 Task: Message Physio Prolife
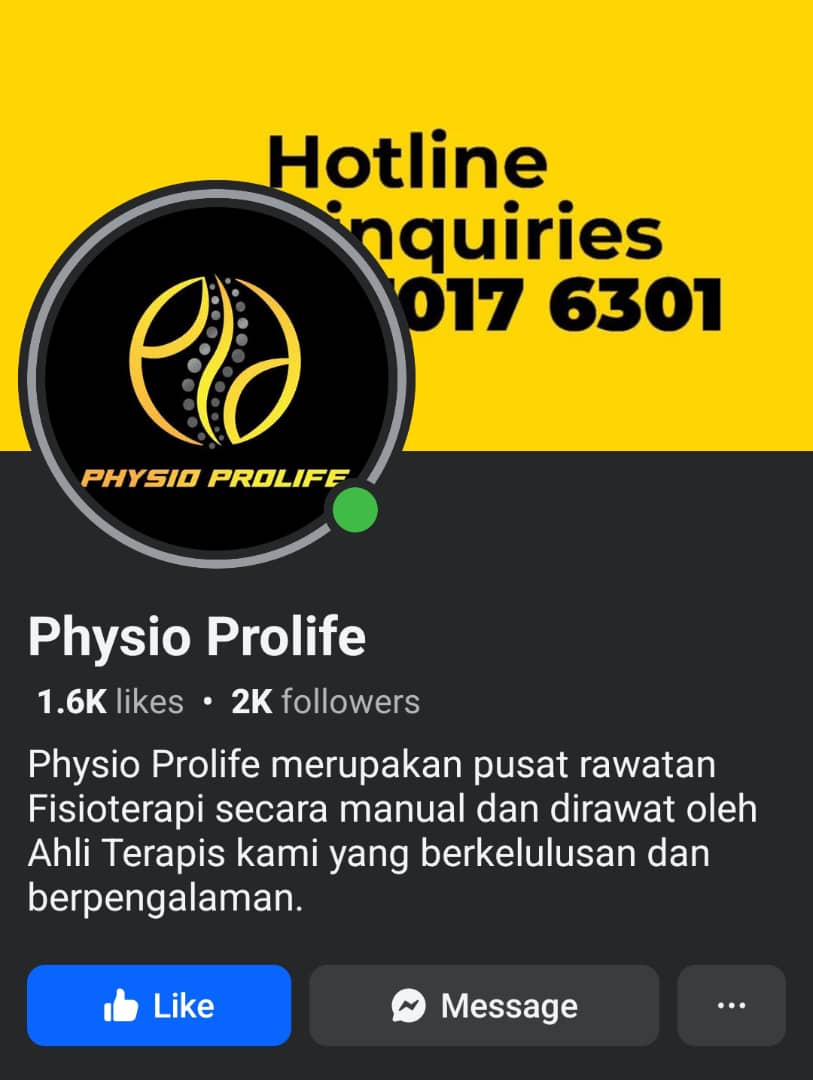484,1005
